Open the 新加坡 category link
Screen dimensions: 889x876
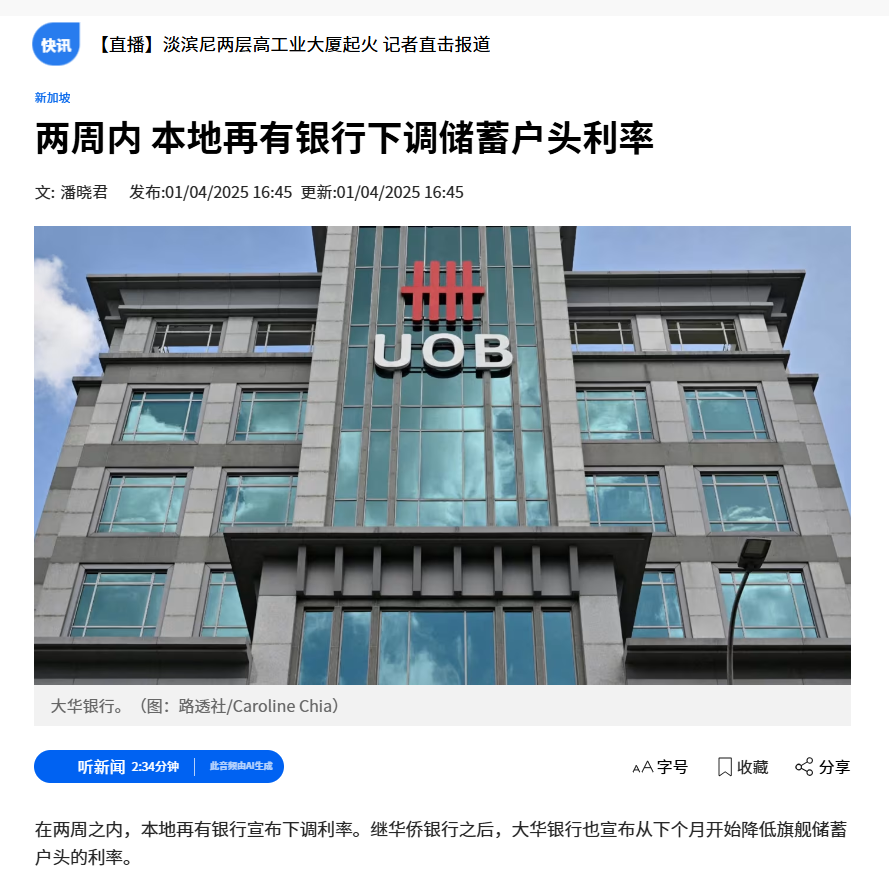[52, 98]
